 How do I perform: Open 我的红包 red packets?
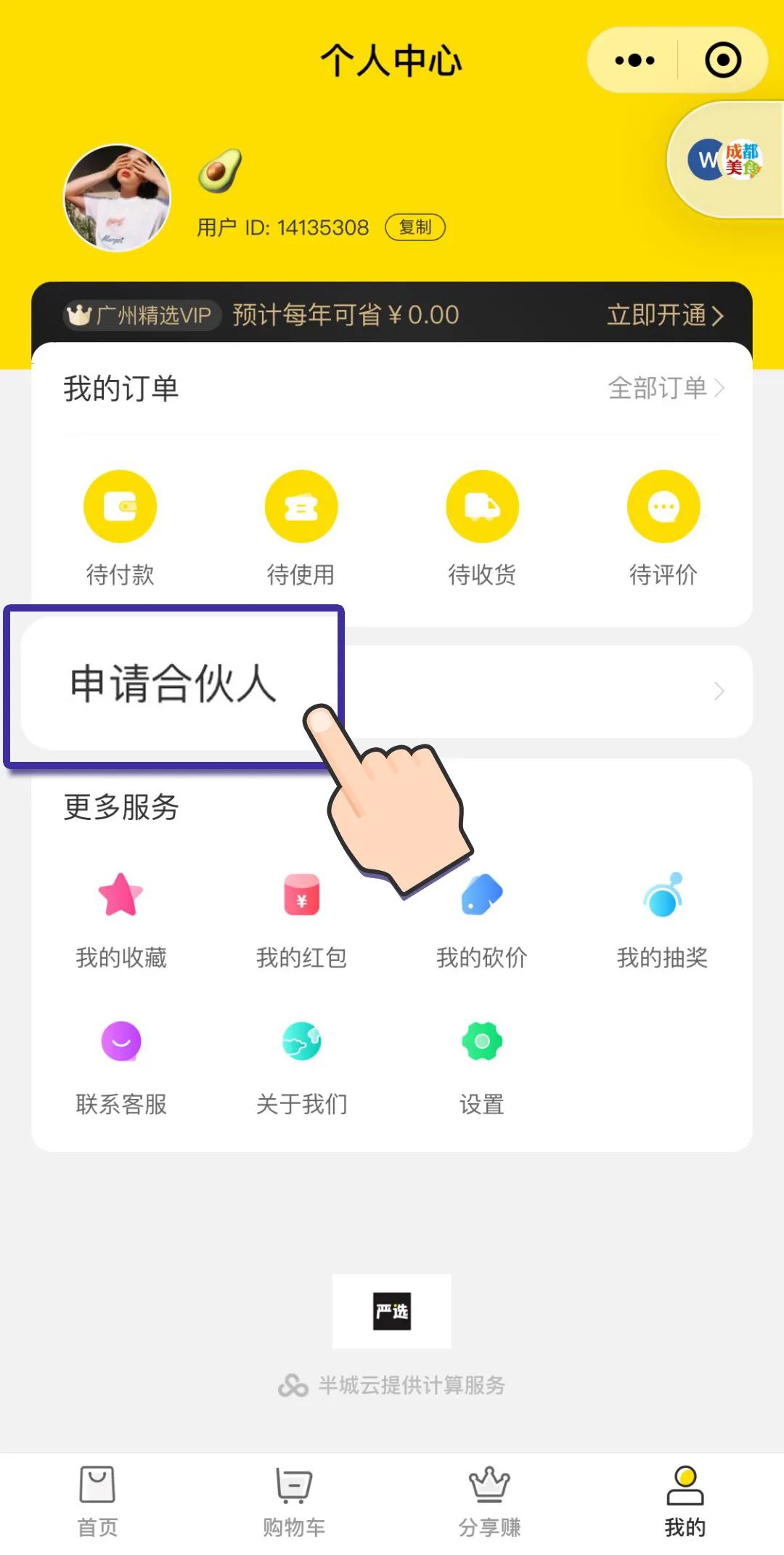301,915
